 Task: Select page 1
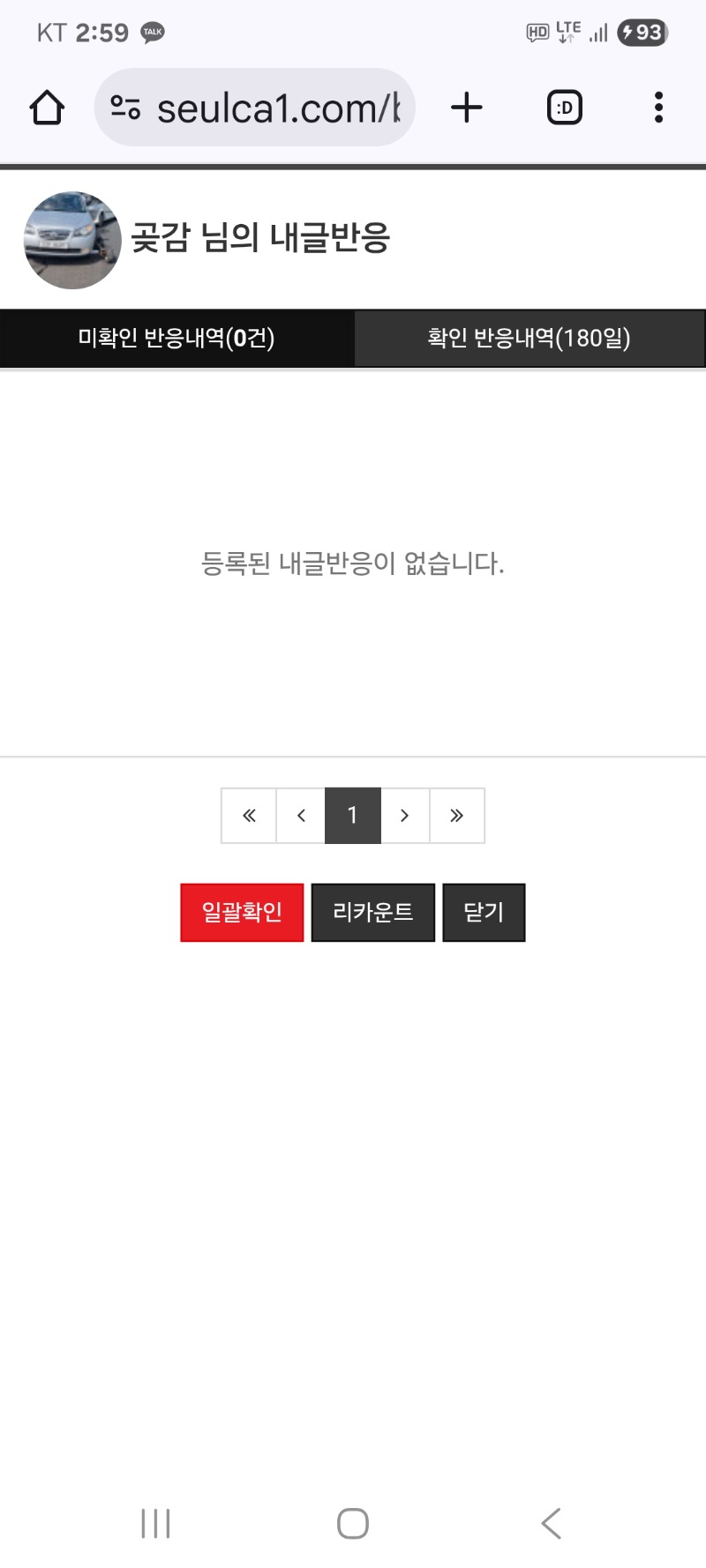[353, 816]
